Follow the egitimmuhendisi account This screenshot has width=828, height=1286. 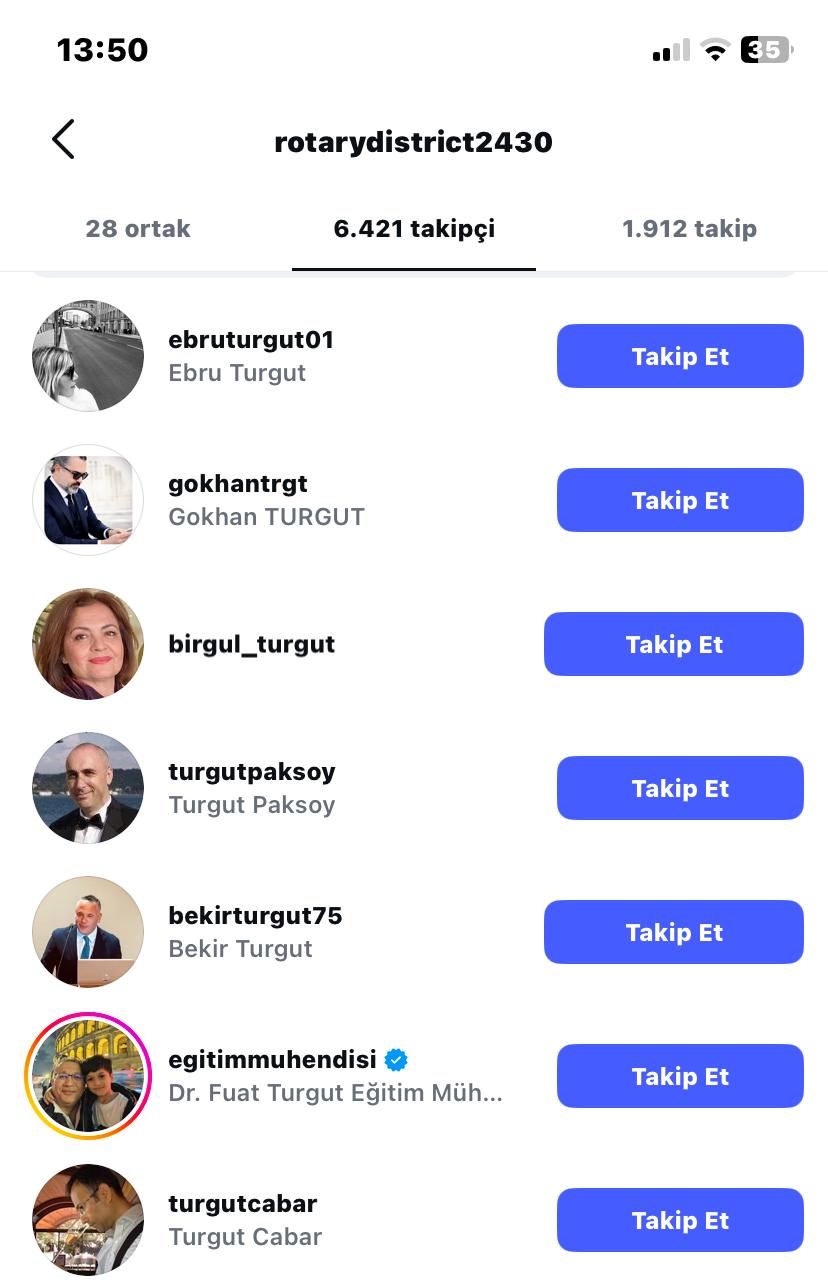680,1076
